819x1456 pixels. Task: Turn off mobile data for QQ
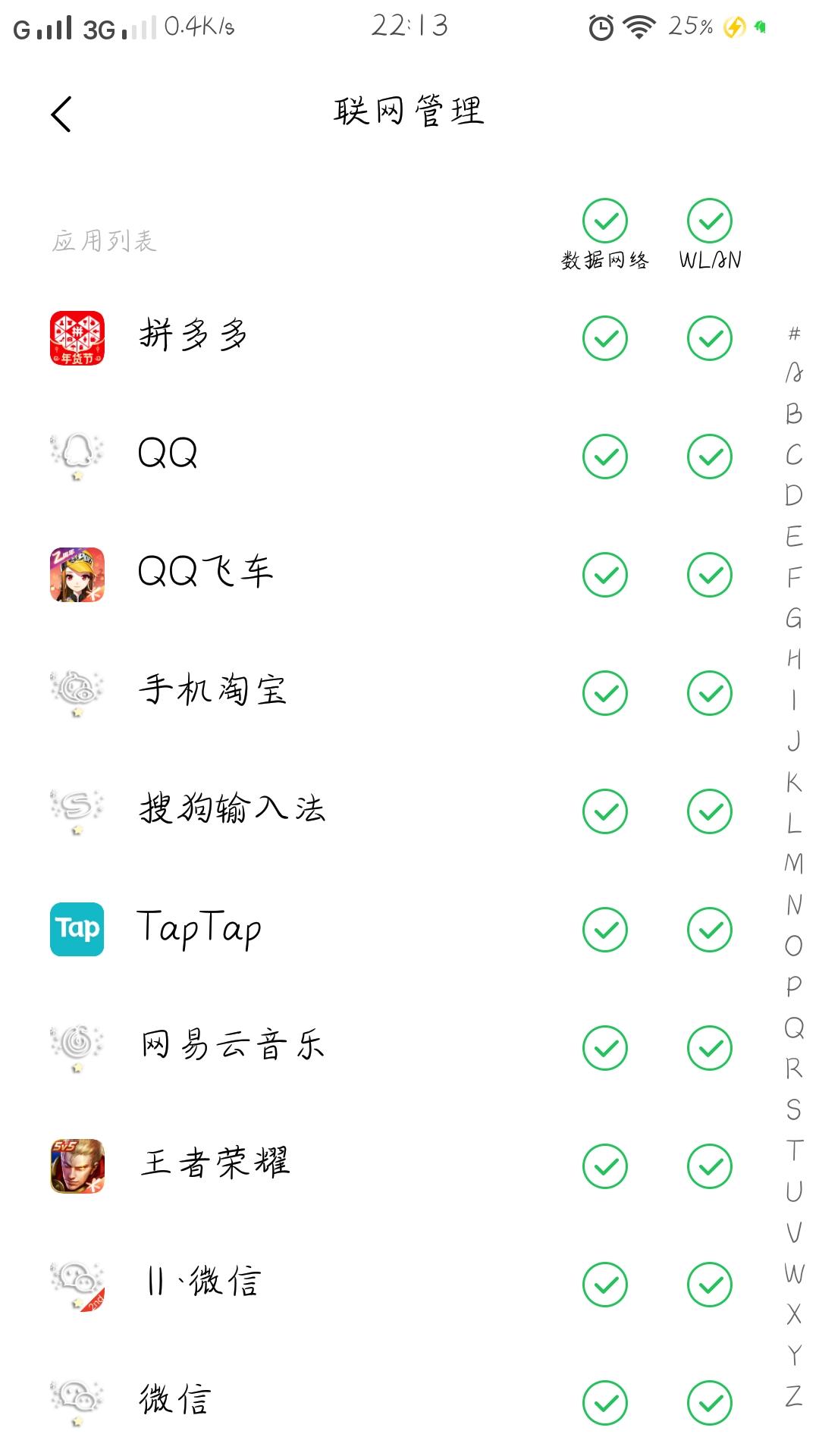tap(604, 457)
